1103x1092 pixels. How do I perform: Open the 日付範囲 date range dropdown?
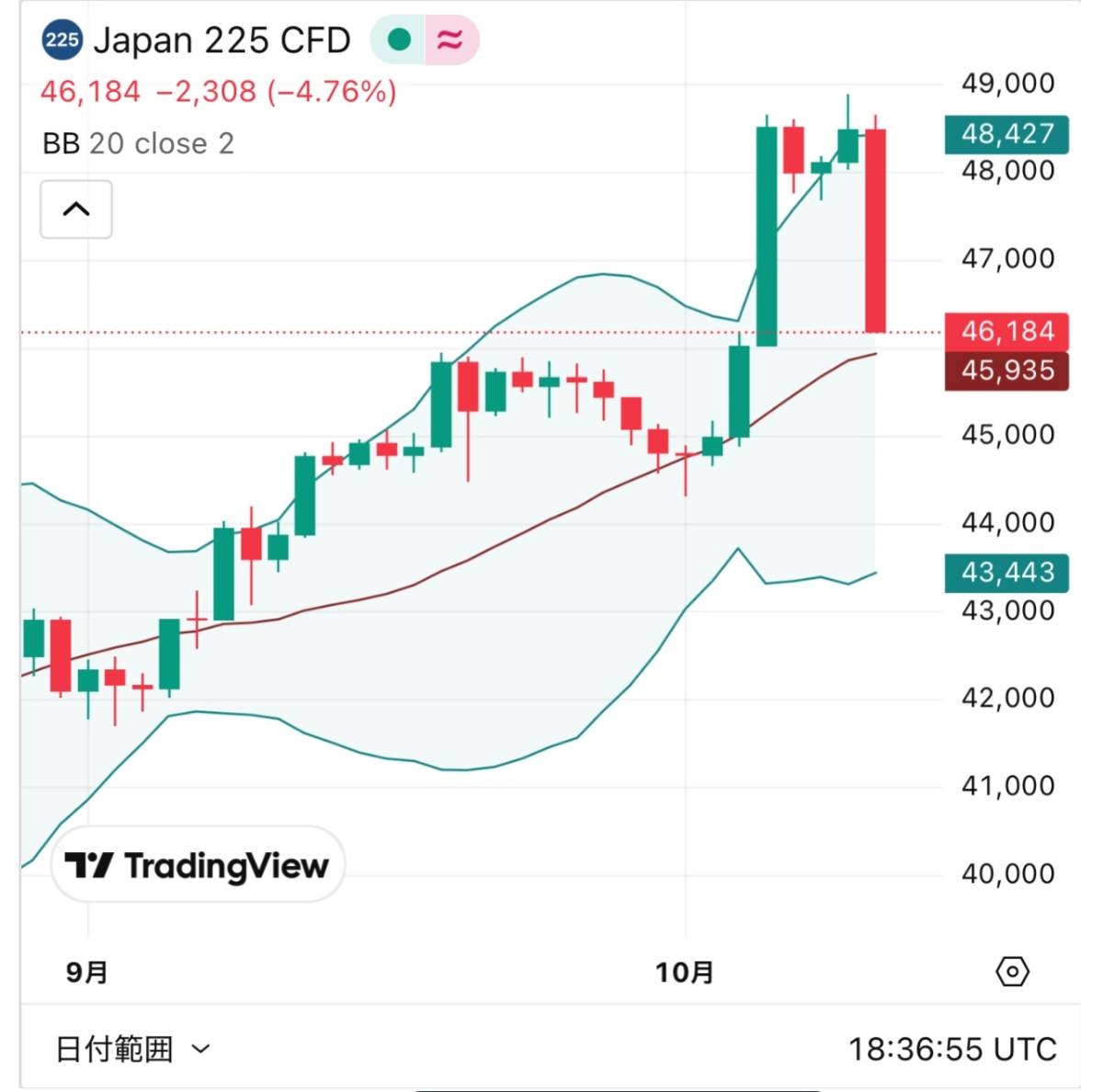click(133, 1049)
